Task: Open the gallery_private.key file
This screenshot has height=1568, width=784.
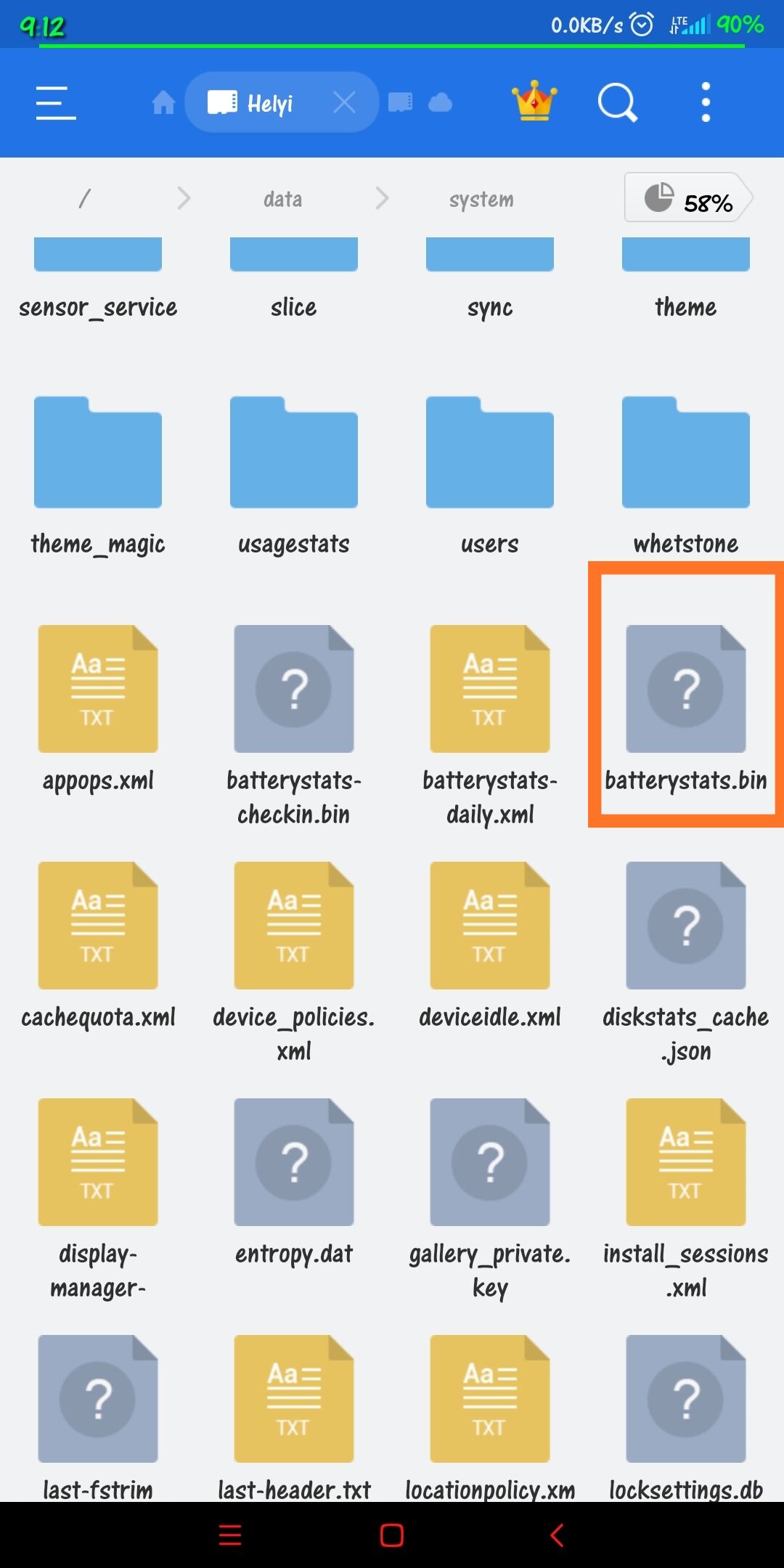Action: click(490, 1161)
